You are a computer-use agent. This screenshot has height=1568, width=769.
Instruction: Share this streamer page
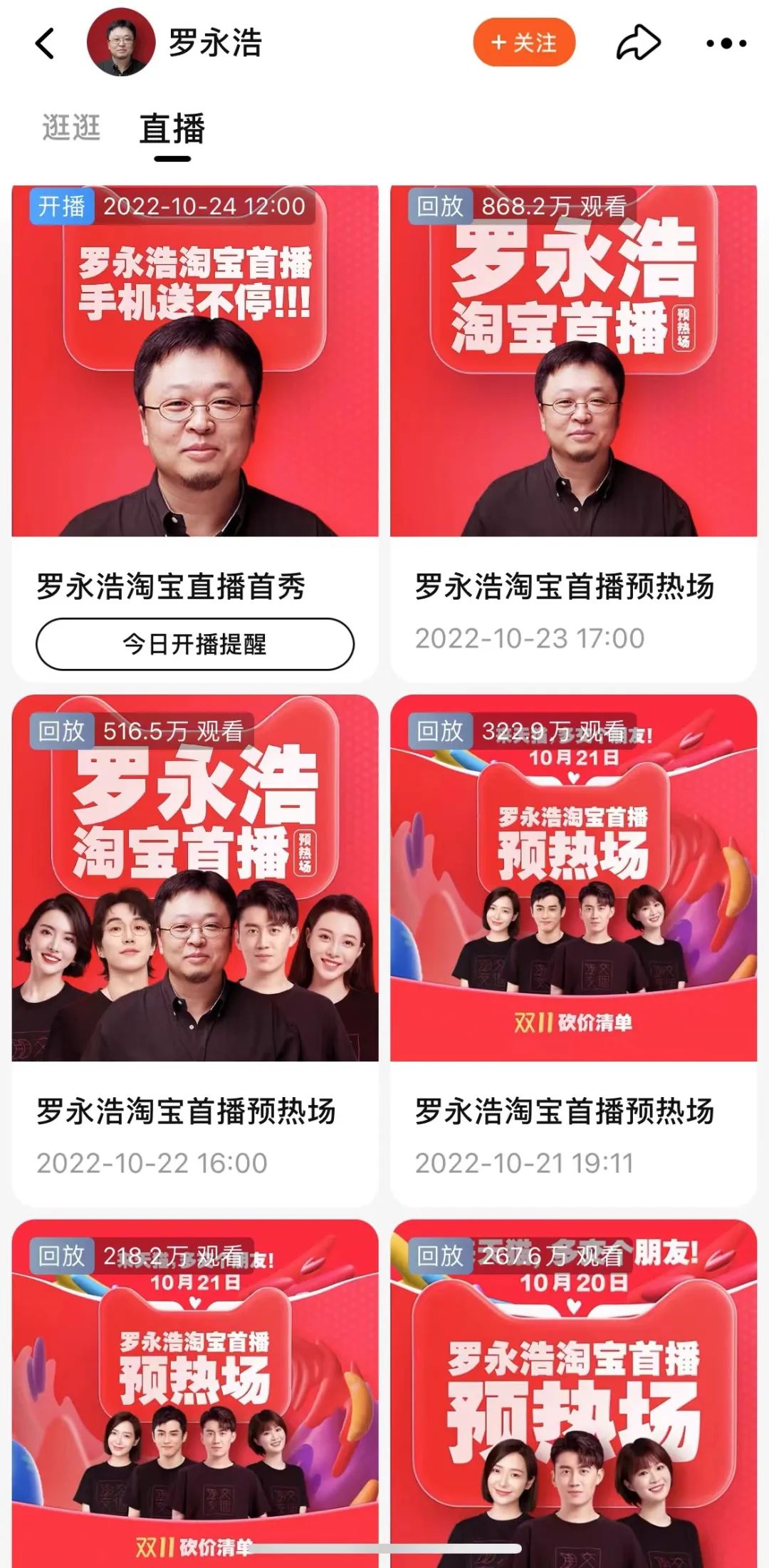637,43
